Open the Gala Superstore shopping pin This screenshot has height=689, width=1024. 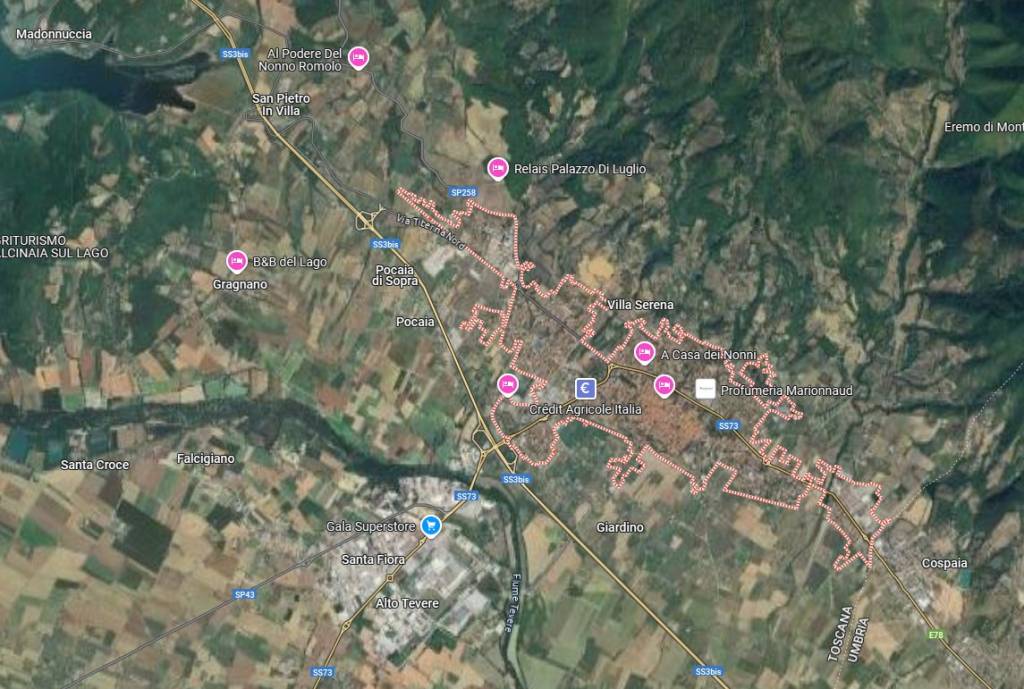431,525
